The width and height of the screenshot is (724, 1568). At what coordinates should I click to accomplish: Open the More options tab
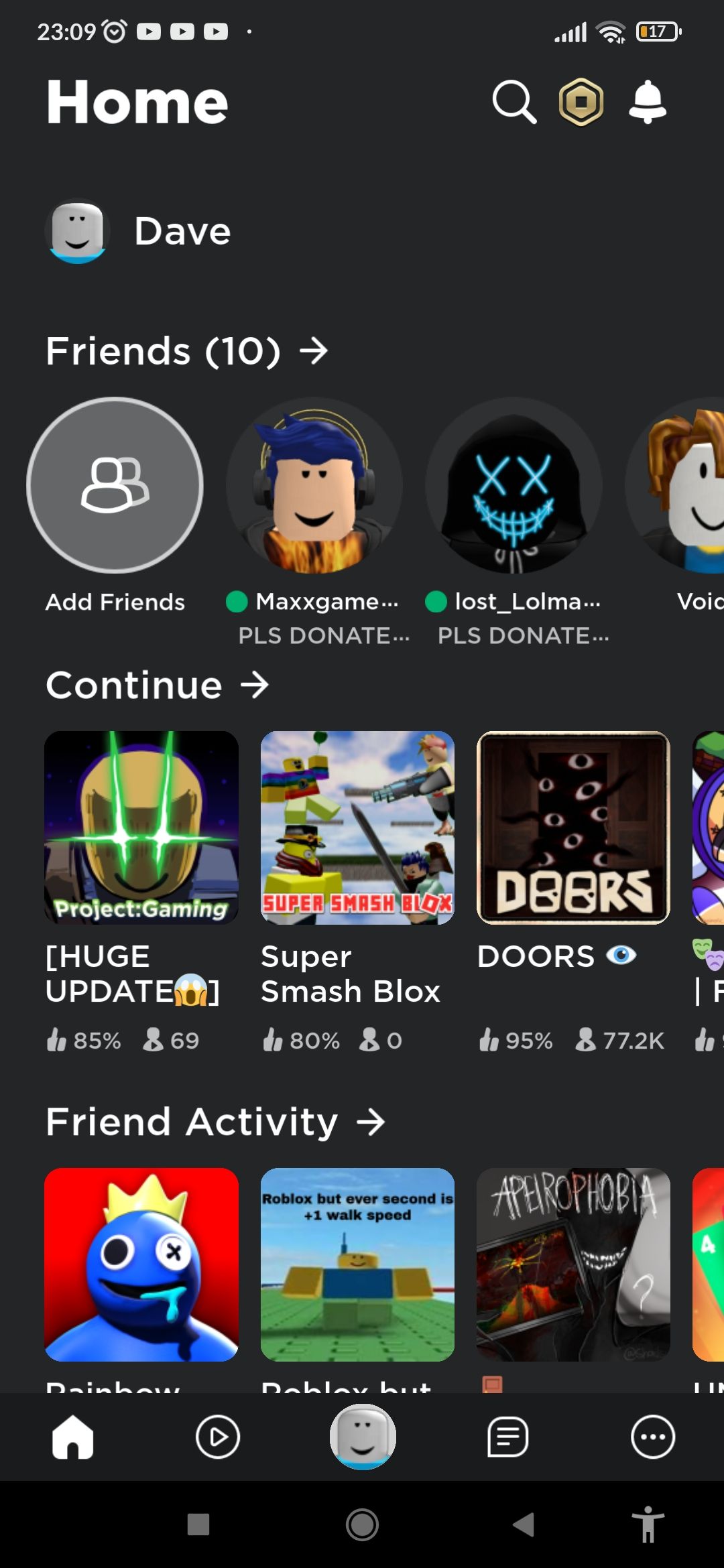[652, 1437]
